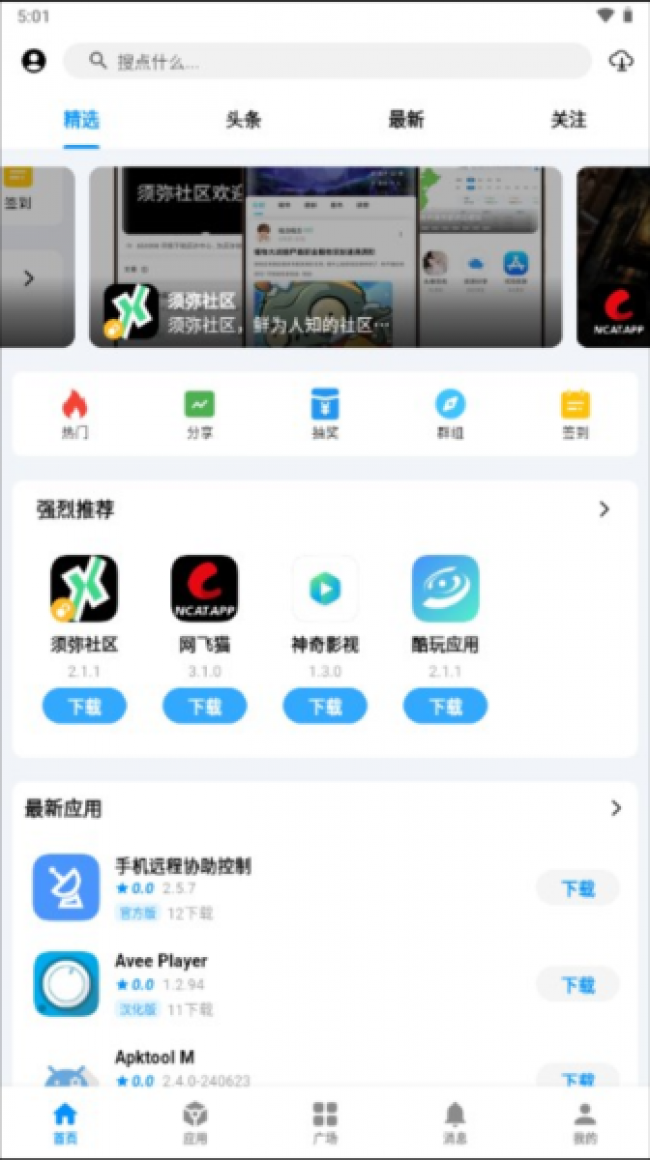The width and height of the screenshot is (650, 1160).
Task: Download 网飞猫 app
Action: tap(205, 706)
